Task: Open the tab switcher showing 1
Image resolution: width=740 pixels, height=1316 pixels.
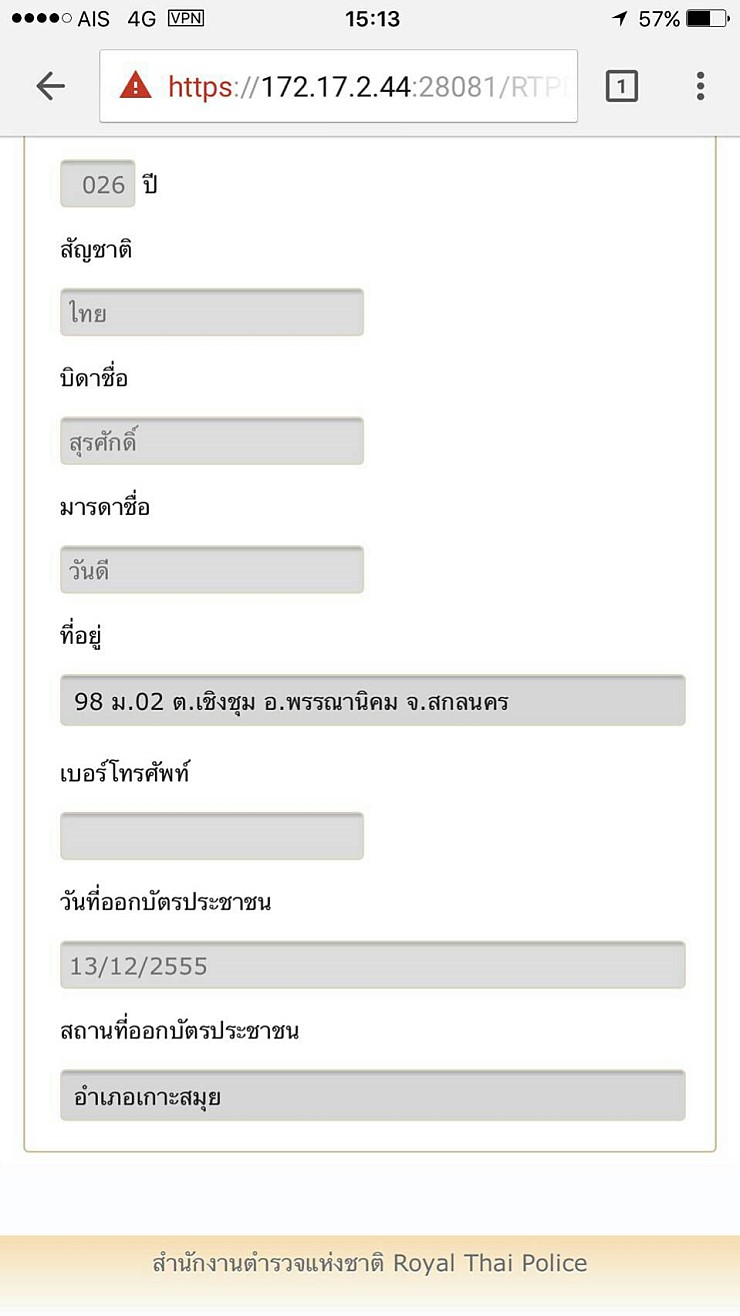Action: [621, 87]
